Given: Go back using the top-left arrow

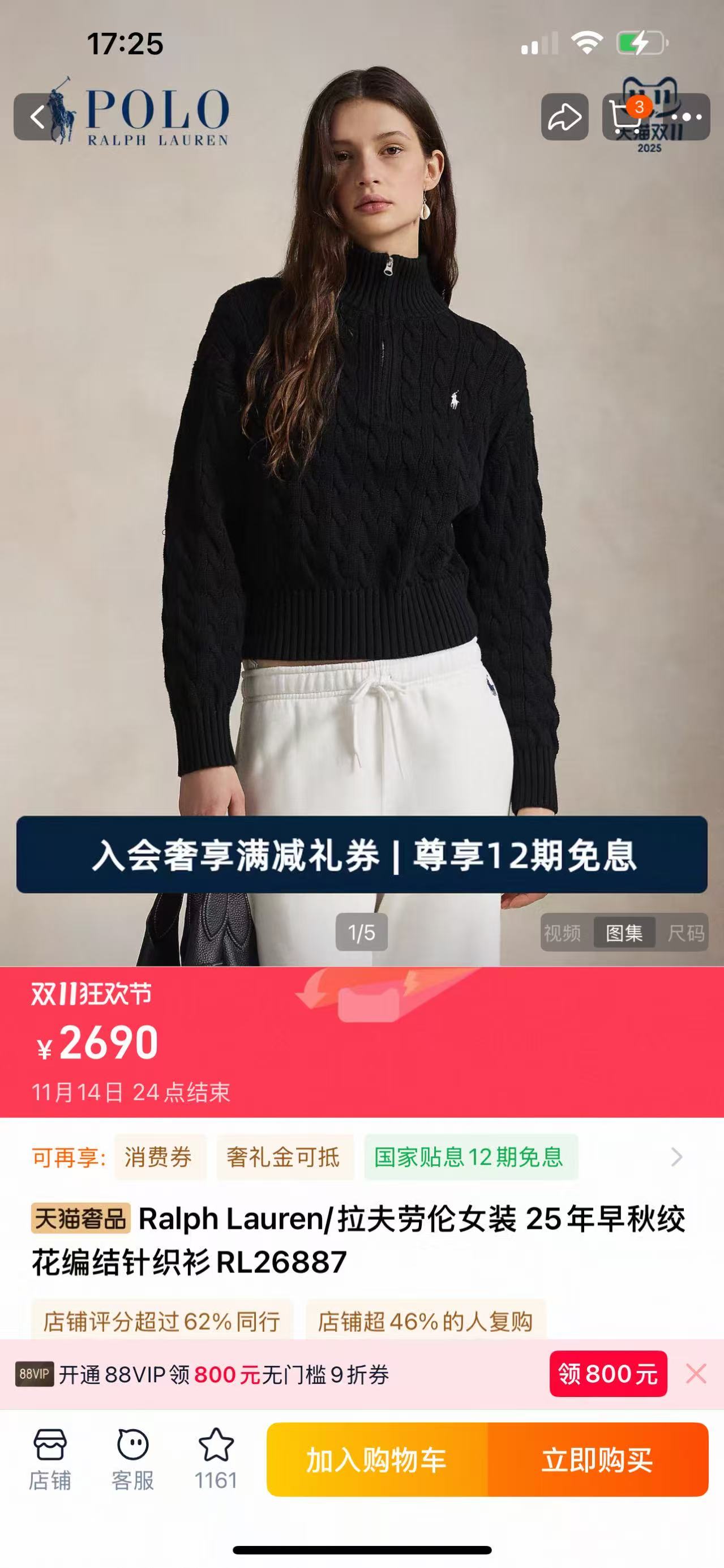Looking at the screenshot, I should click(x=38, y=117).
